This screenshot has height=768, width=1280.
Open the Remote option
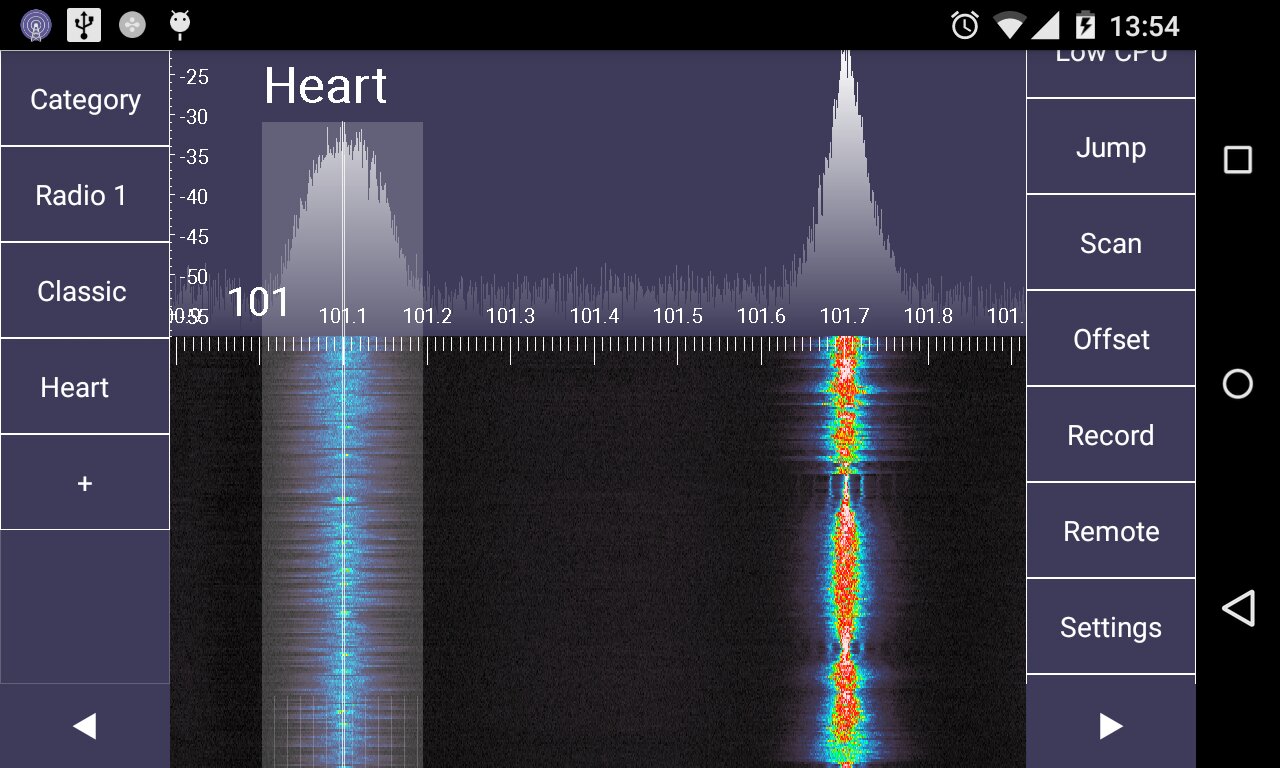click(x=1111, y=531)
